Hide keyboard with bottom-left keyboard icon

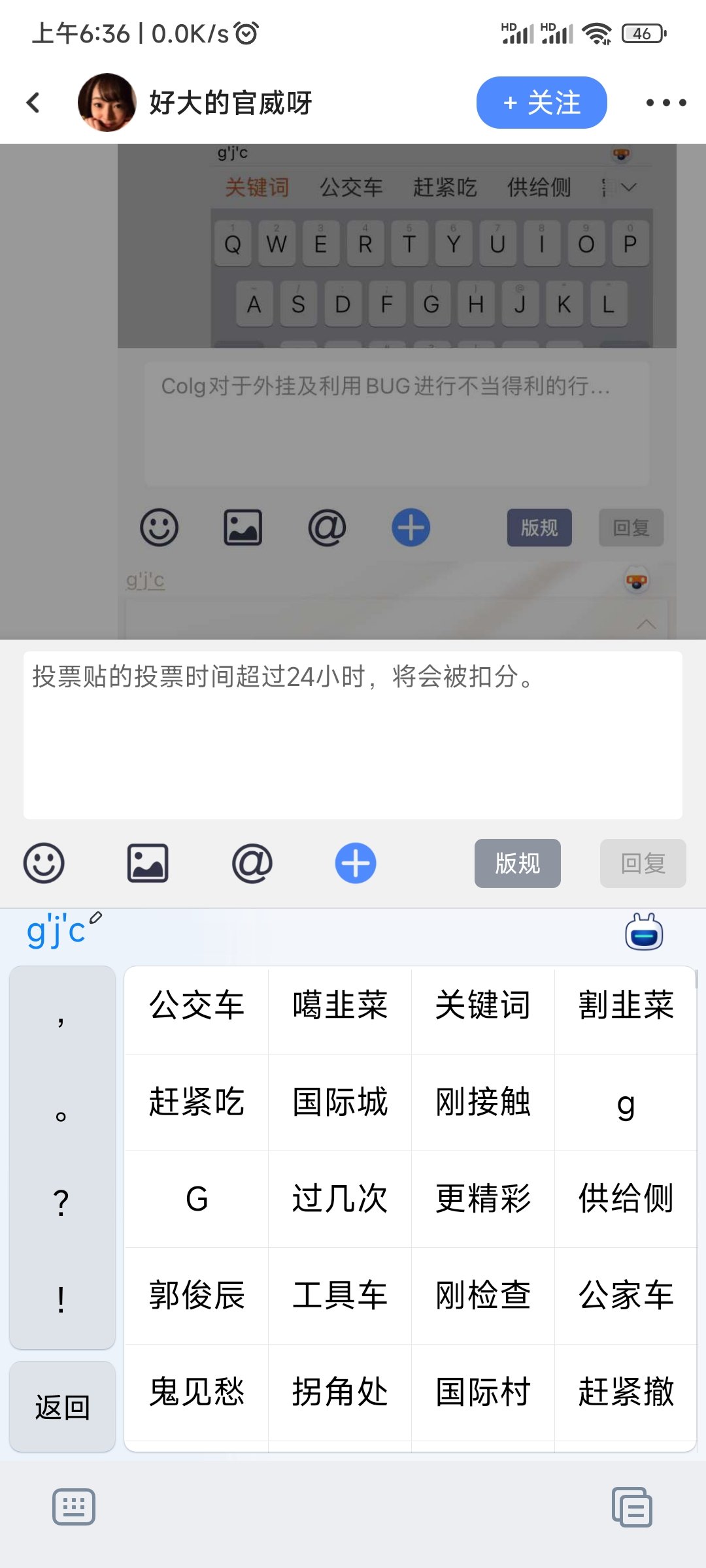(x=74, y=1507)
